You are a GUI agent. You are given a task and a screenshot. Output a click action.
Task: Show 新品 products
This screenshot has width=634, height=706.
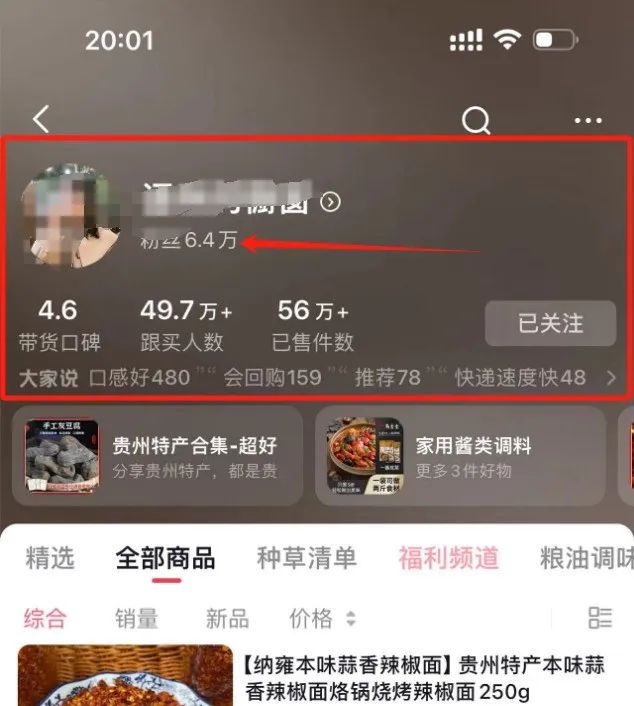click(227, 618)
